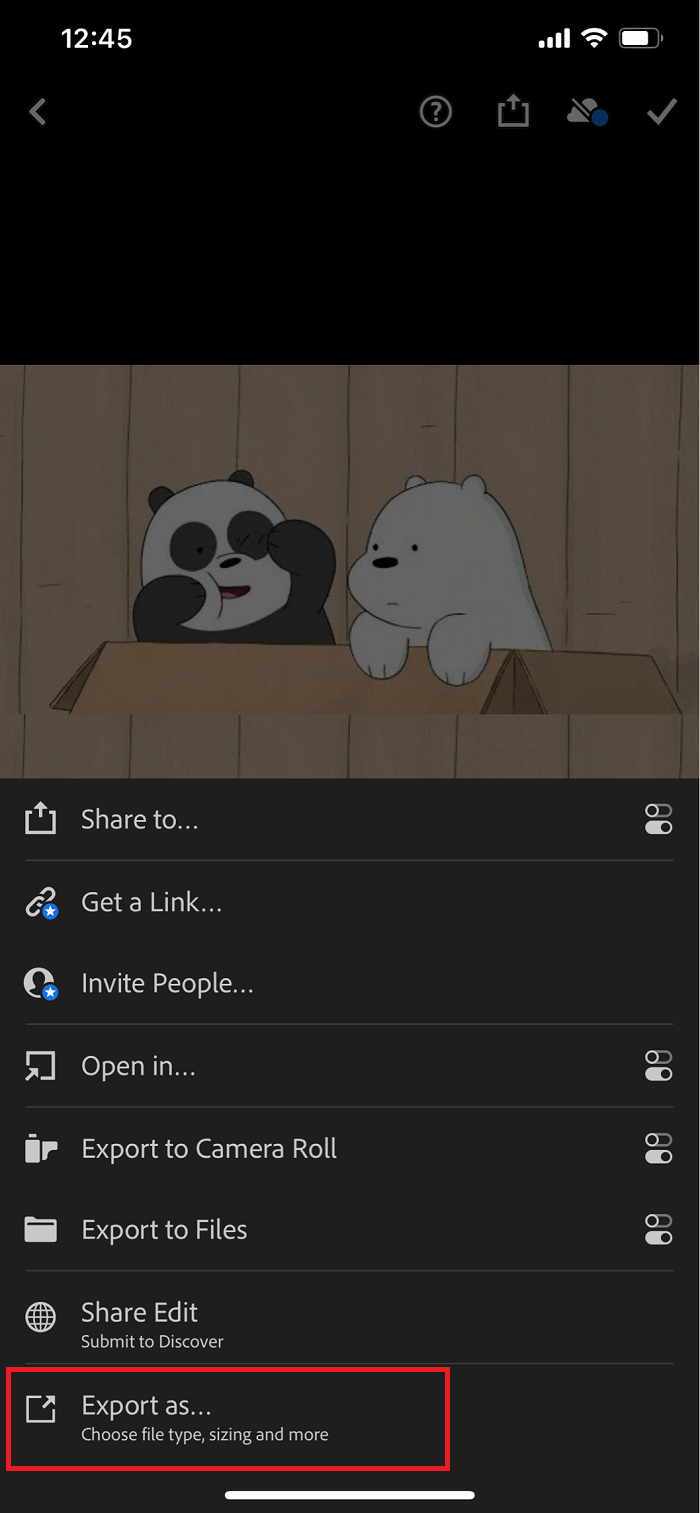Tap the share icon in the top bar
Image resolution: width=700 pixels, height=1513 pixels.
tap(513, 112)
